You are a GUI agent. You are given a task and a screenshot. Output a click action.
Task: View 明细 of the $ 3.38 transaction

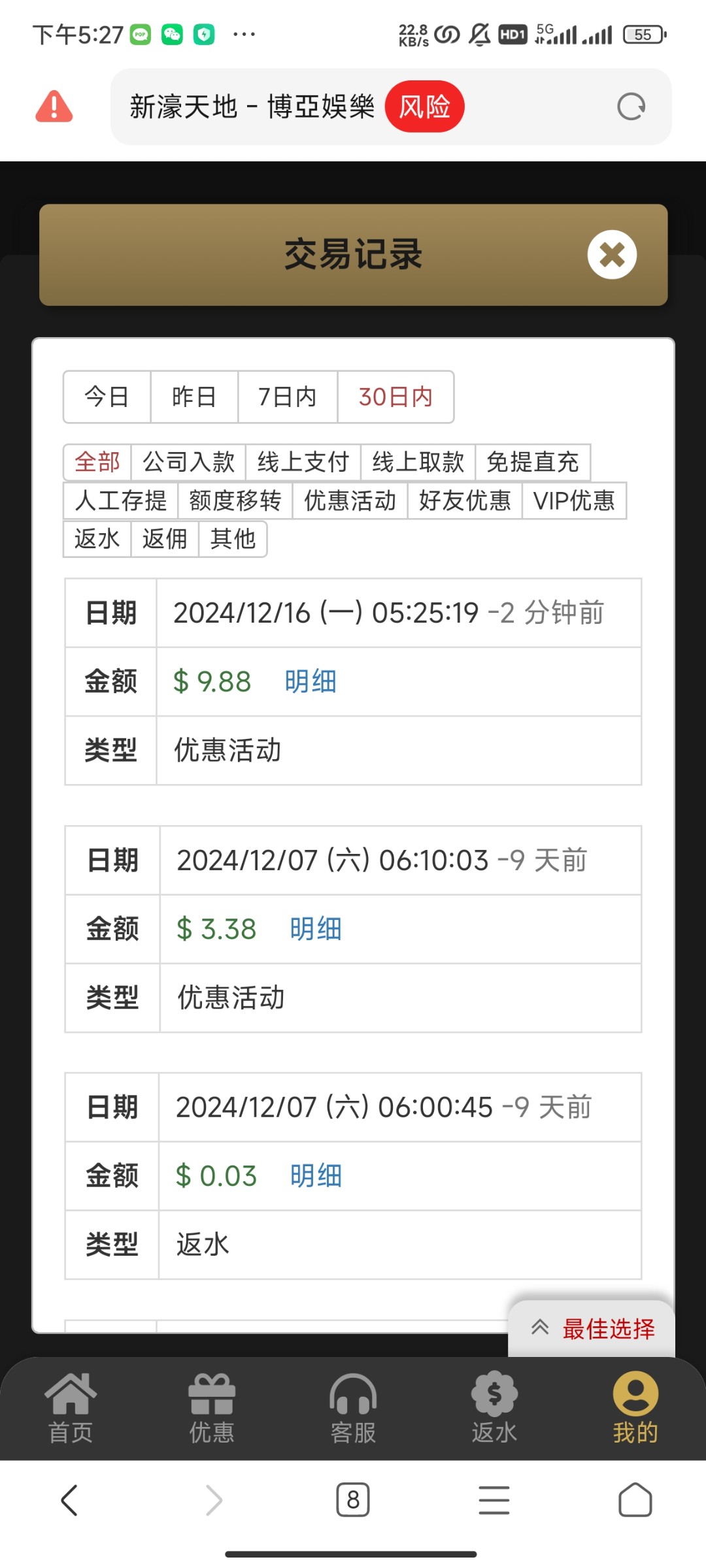(316, 928)
